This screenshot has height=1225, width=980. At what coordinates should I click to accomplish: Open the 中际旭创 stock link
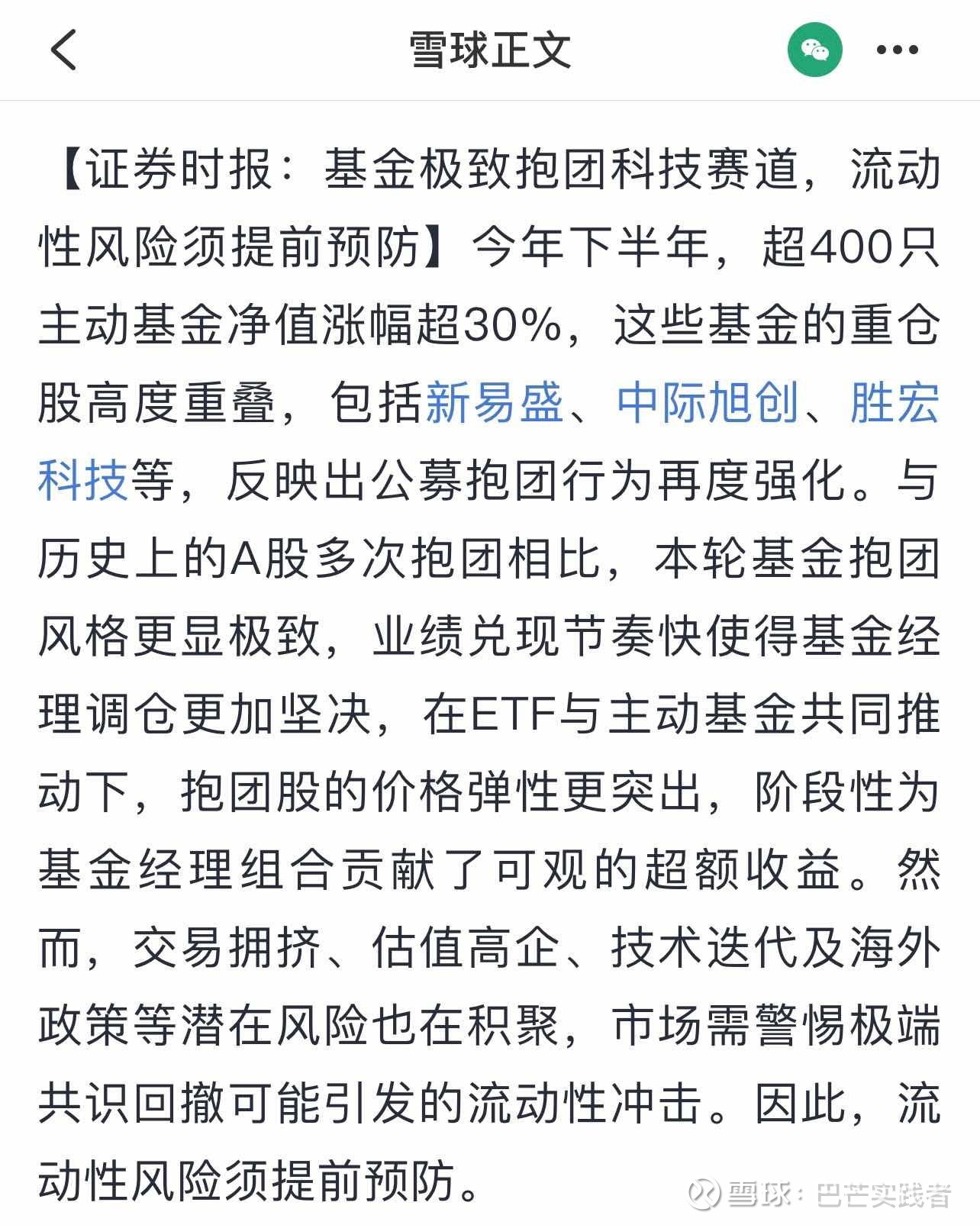click(x=708, y=403)
